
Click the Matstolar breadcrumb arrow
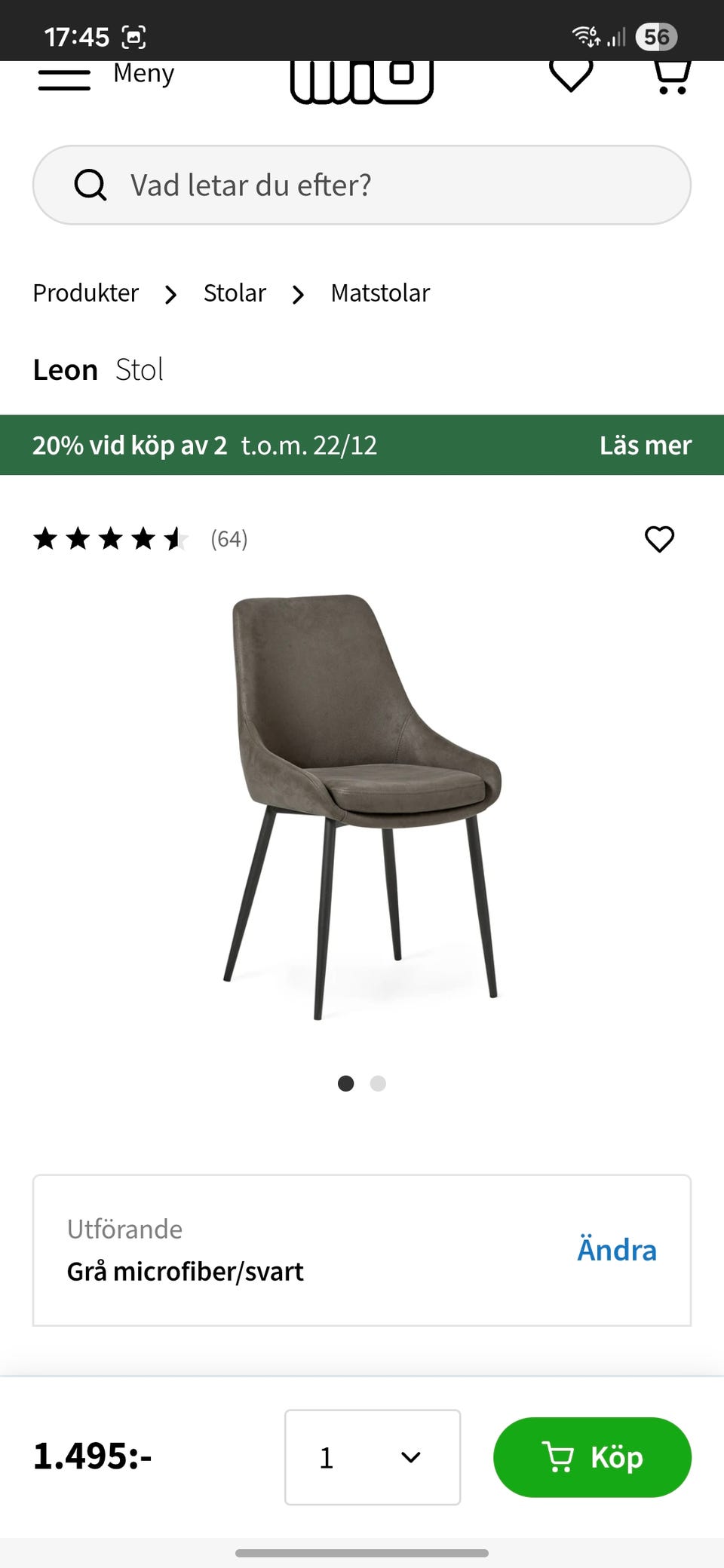click(x=298, y=294)
